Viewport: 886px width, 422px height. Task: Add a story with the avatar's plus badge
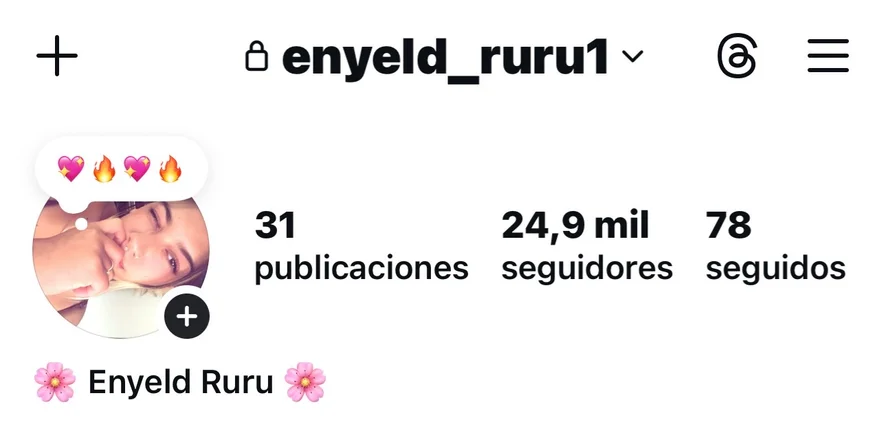187,318
